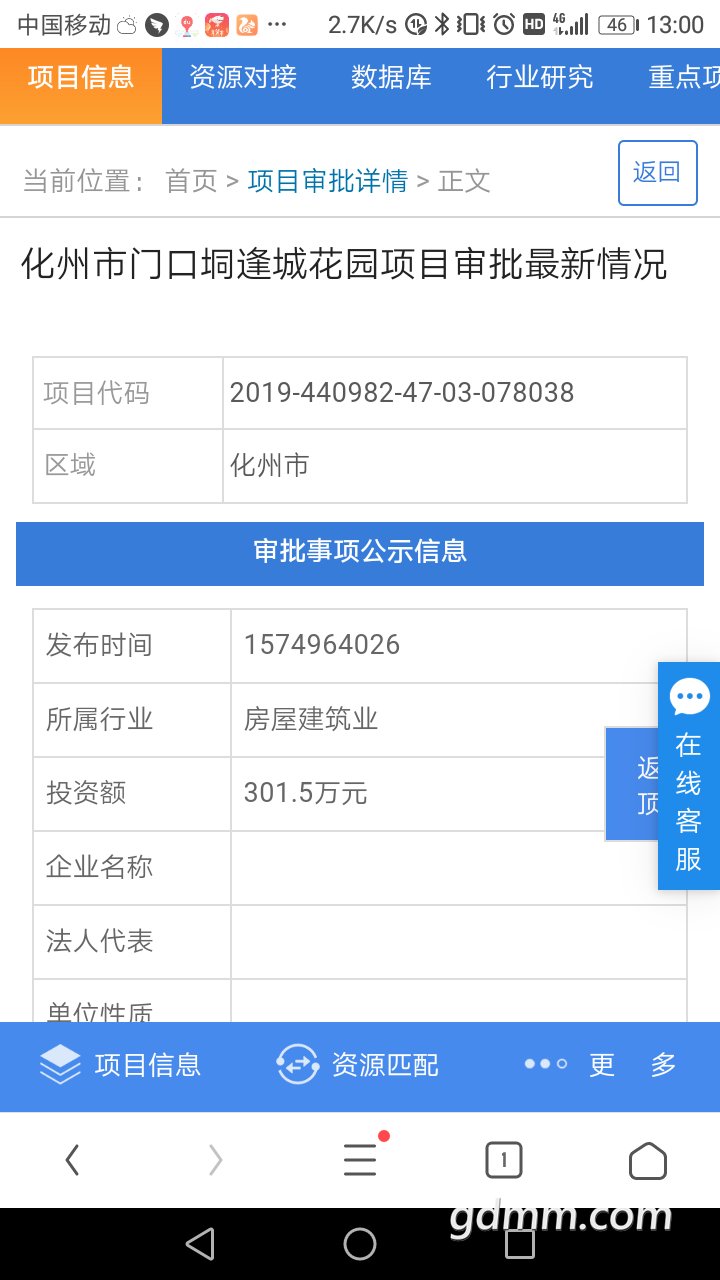The width and height of the screenshot is (720, 1280).
Task: Open the 首页 breadcrumb link
Action: point(191,181)
